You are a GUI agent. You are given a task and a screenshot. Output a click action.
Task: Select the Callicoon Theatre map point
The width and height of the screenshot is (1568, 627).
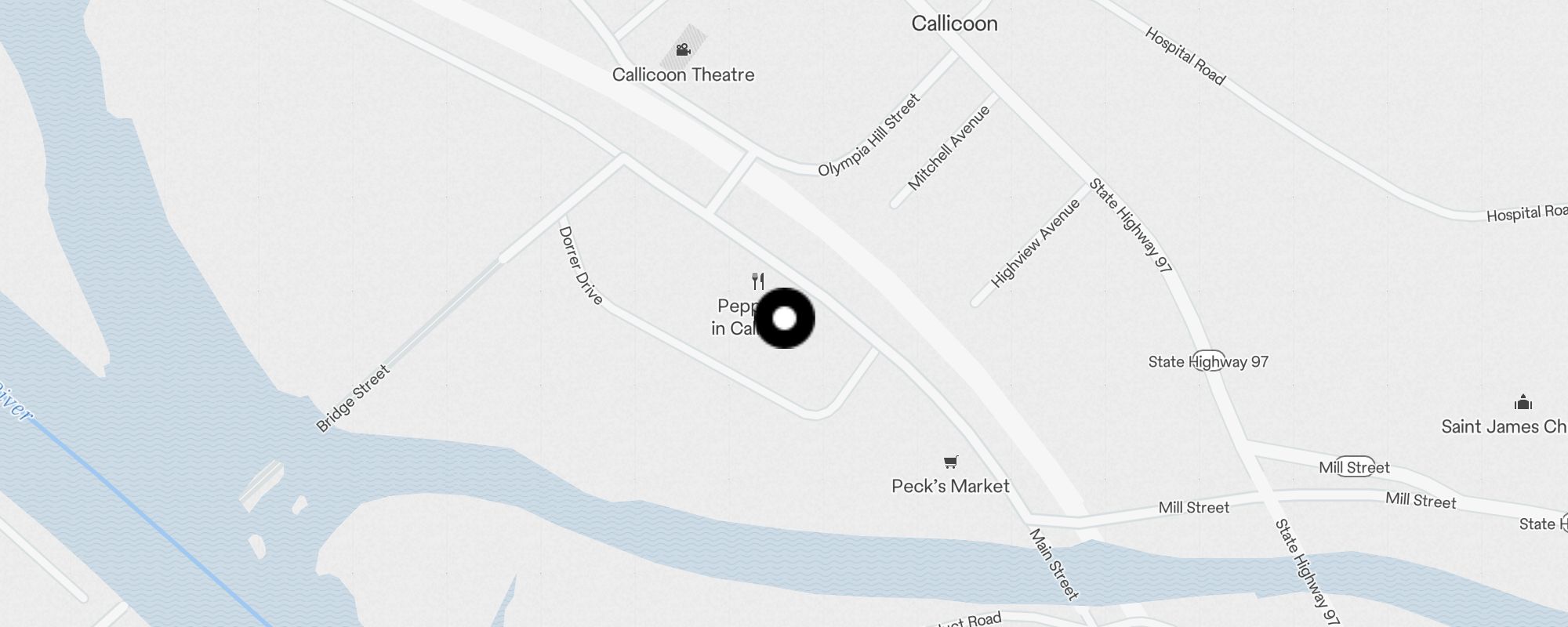tap(683, 52)
